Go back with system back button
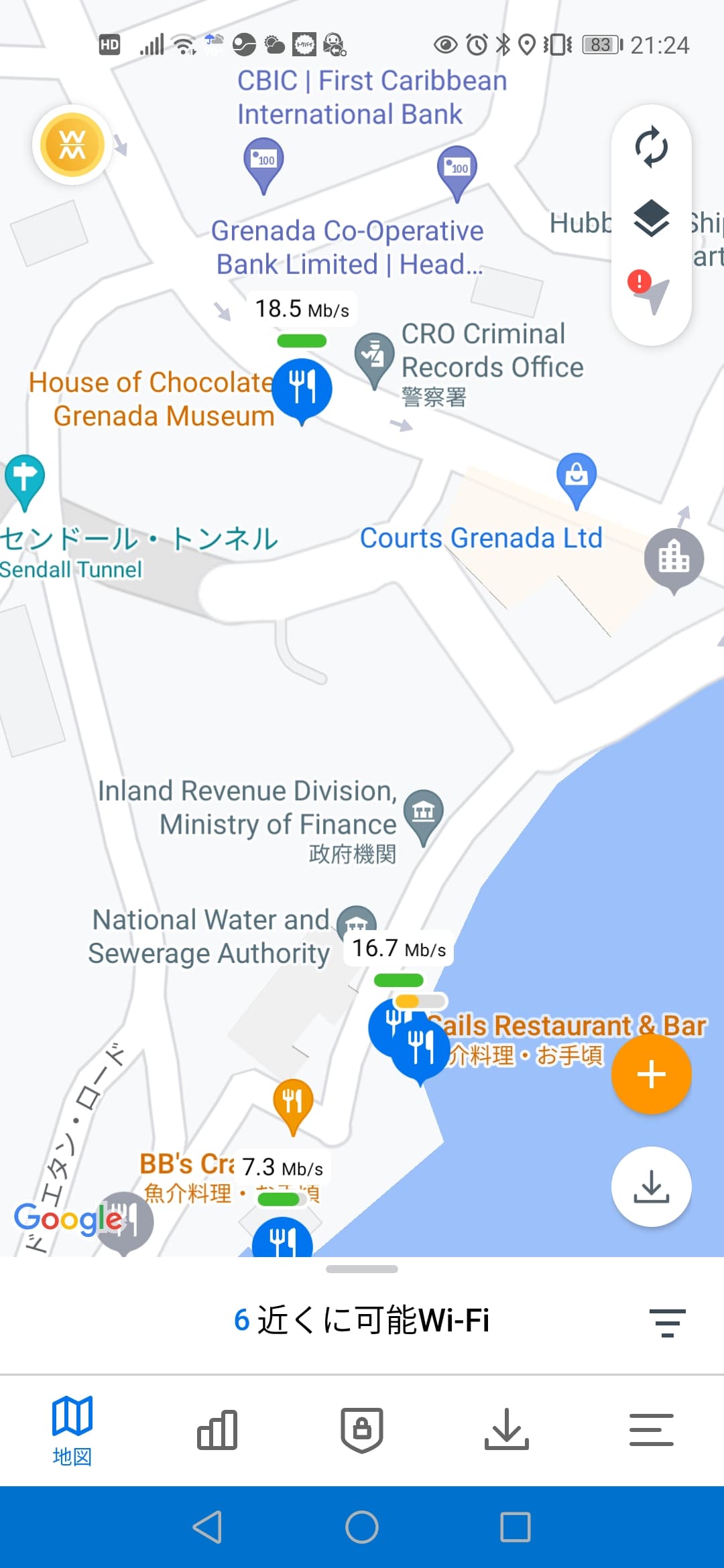Image resolution: width=724 pixels, height=1568 pixels. click(x=207, y=1527)
